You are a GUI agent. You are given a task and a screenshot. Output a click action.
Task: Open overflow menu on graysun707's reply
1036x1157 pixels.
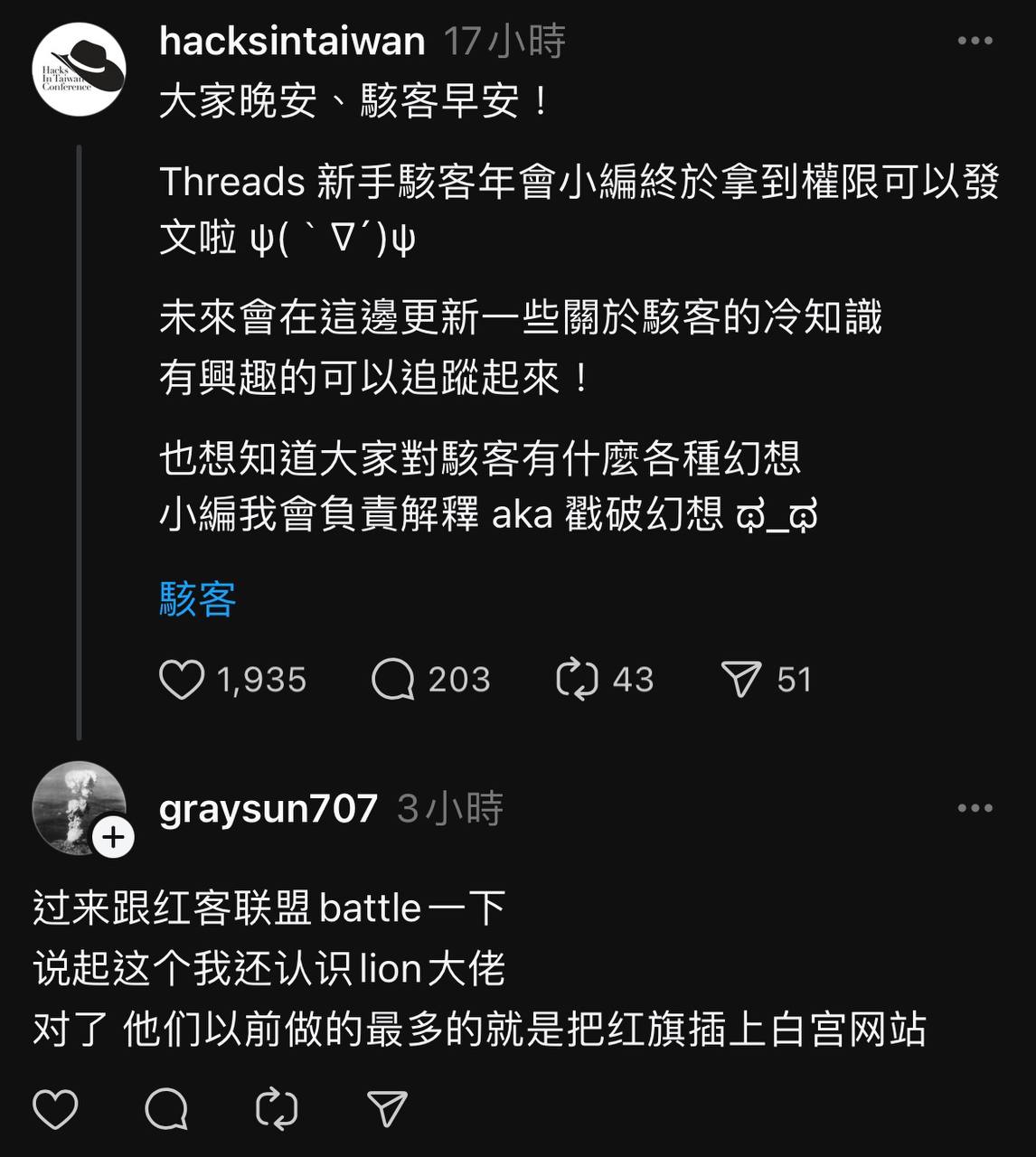pyautogui.click(x=975, y=808)
